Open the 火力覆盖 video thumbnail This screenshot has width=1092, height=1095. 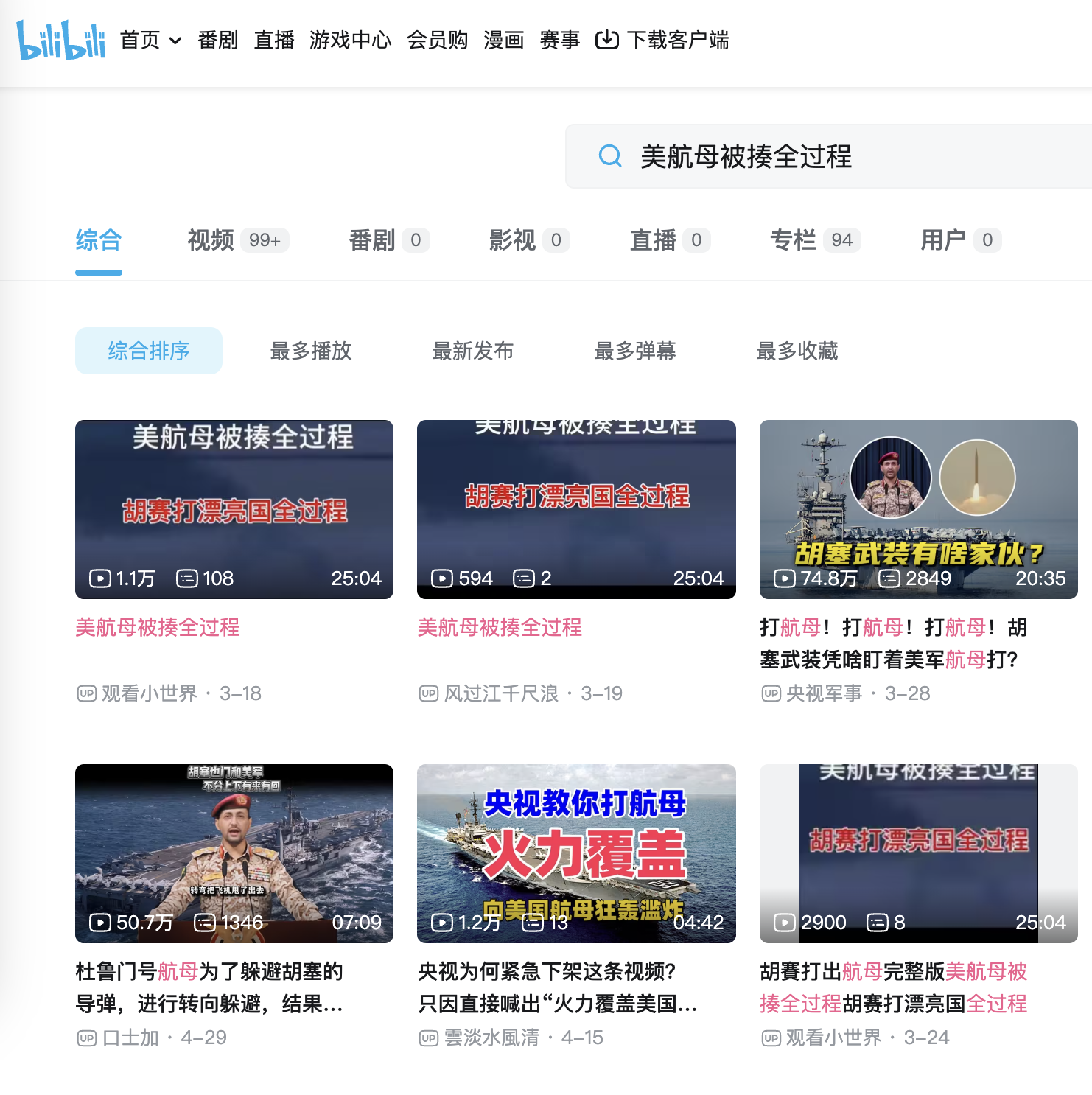tap(576, 853)
